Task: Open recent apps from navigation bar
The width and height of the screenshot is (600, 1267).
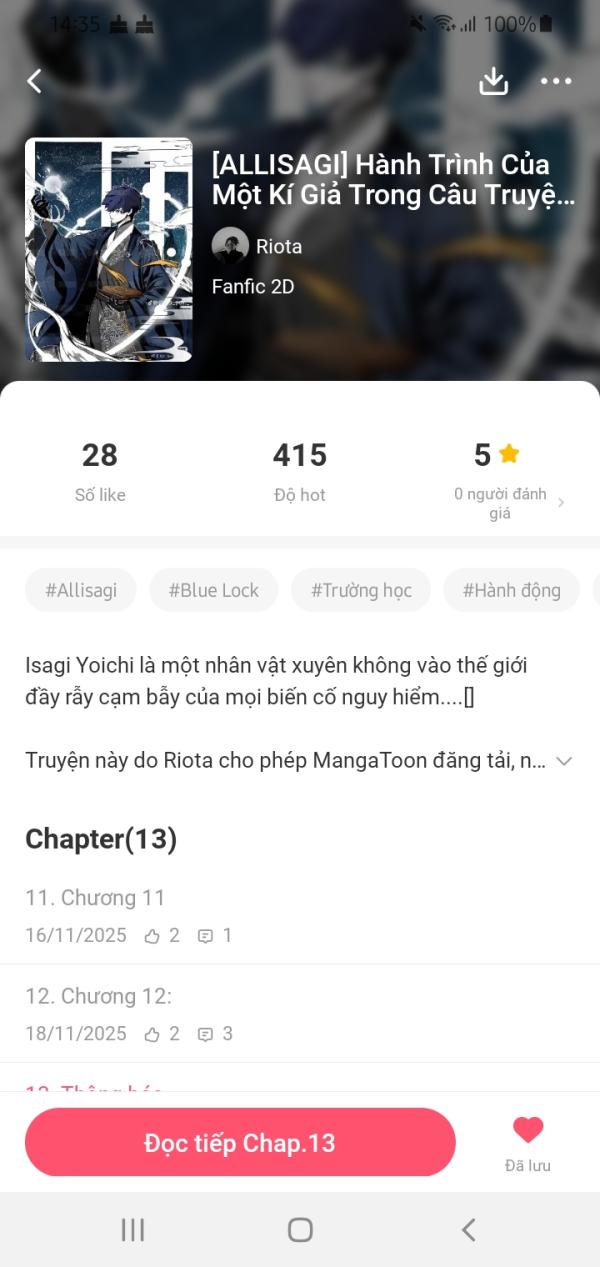Action: [x=133, y=1230]
